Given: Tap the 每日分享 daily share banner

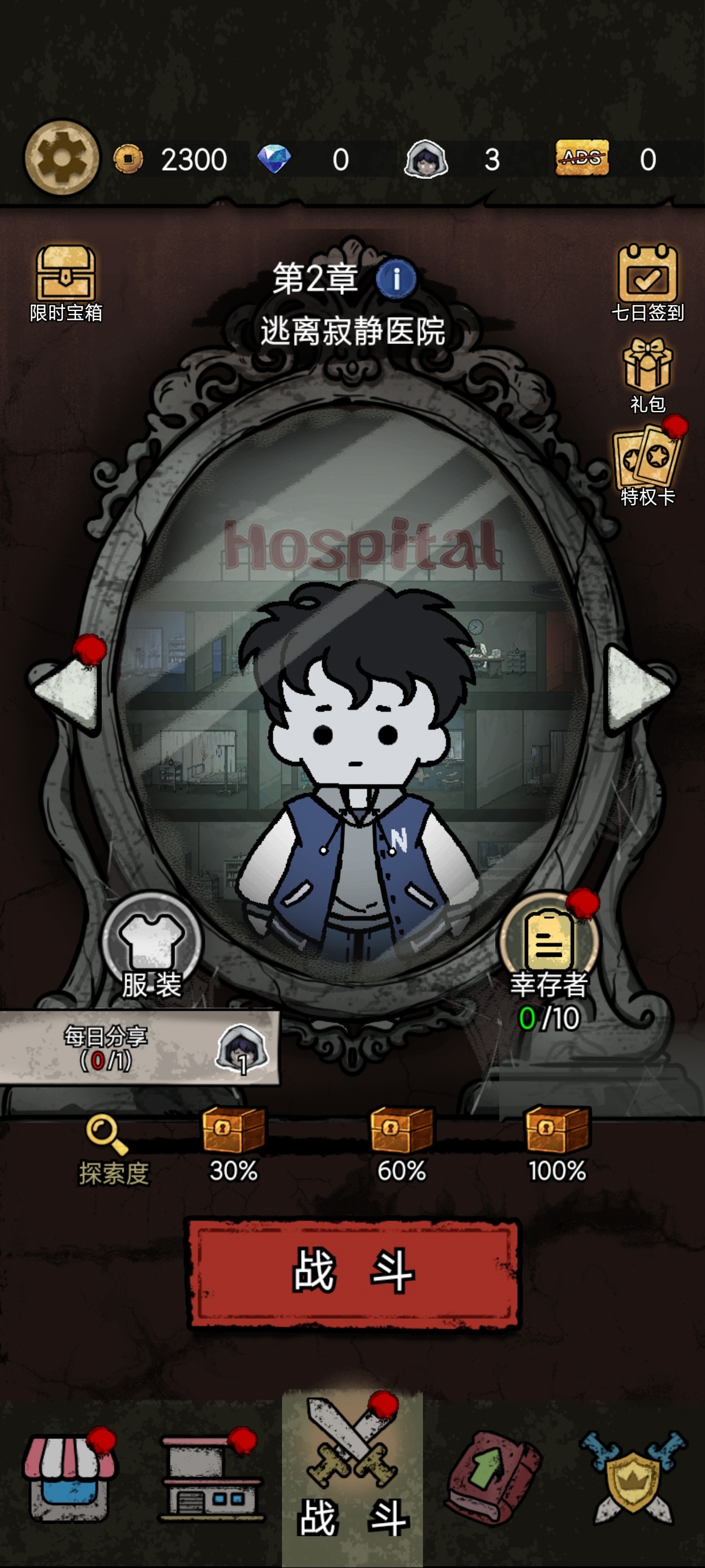Looking at the screenshot, I should [x=140, y=1048].
